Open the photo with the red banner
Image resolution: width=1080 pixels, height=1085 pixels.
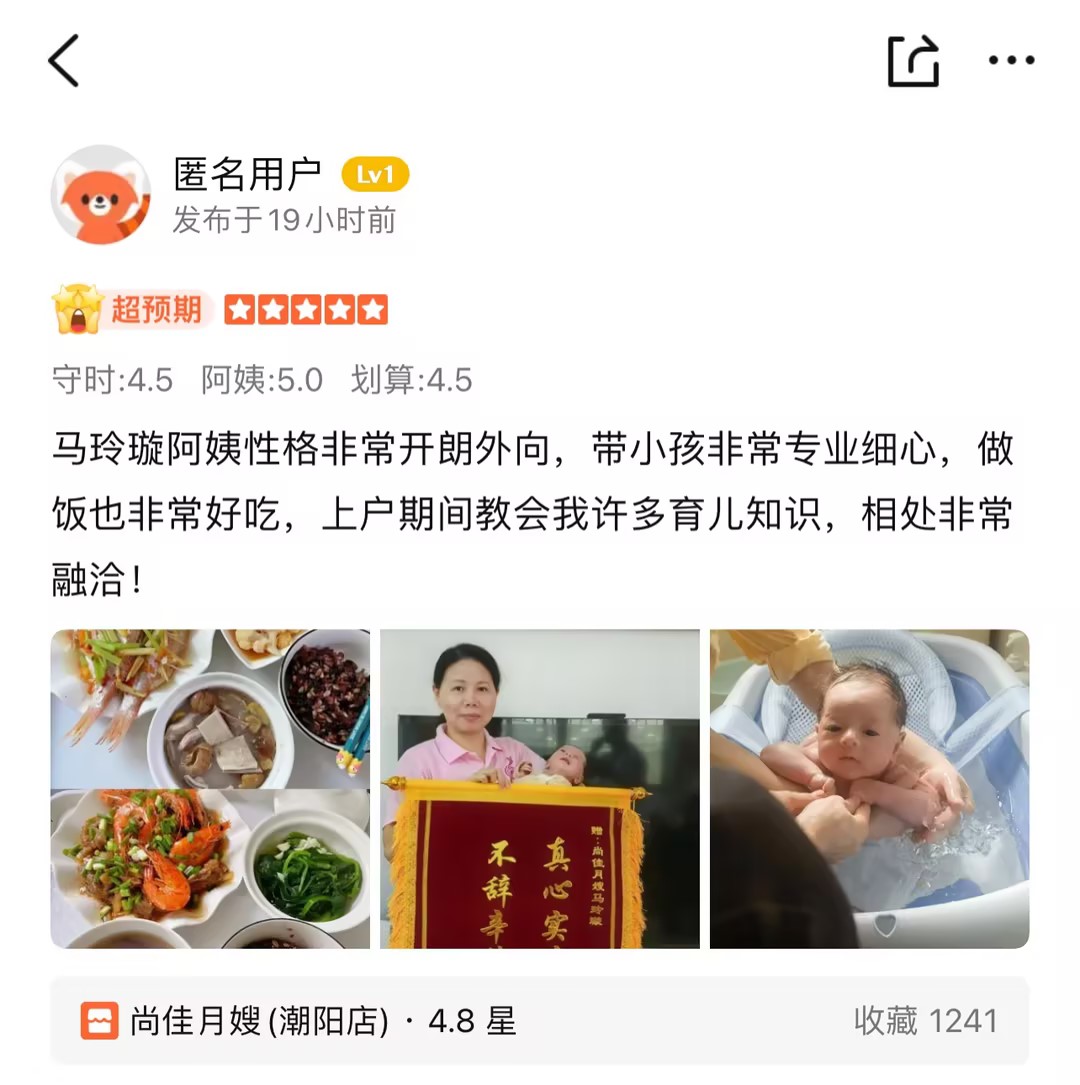tap(540, 788)
